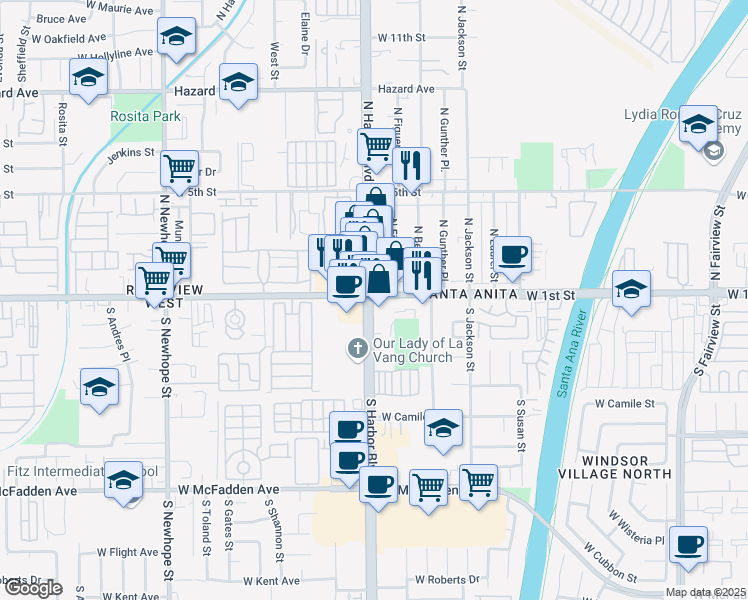The height and width of the screenshot is (600, 748).
Task: Tap the school marker next to Hazard label
Action: pos(238,83)
